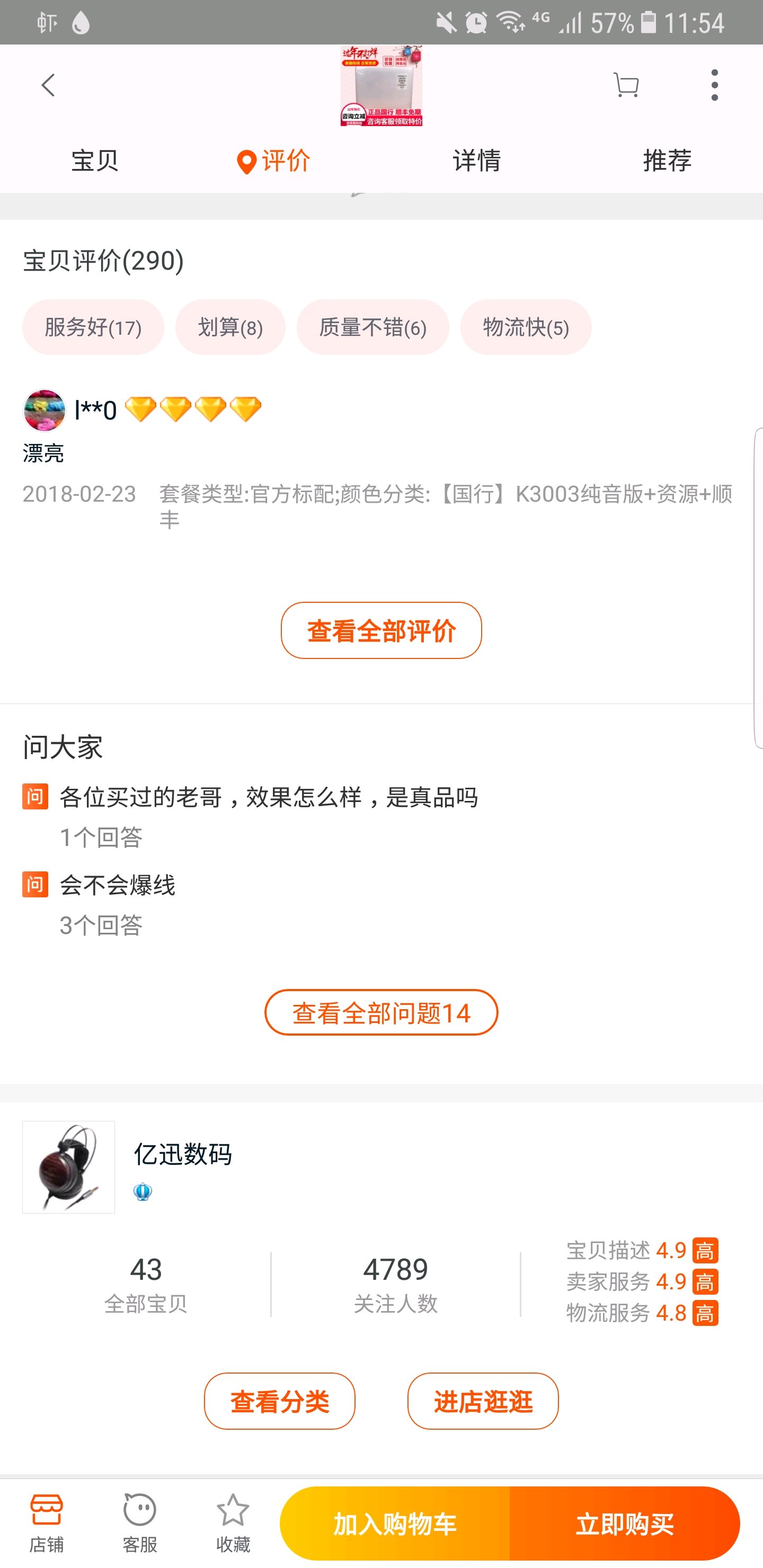Filter reviews by 质量不错(6)
The width and height of the screenshot is (763, 1568).
pyautogui.click(x=372, y=327)
